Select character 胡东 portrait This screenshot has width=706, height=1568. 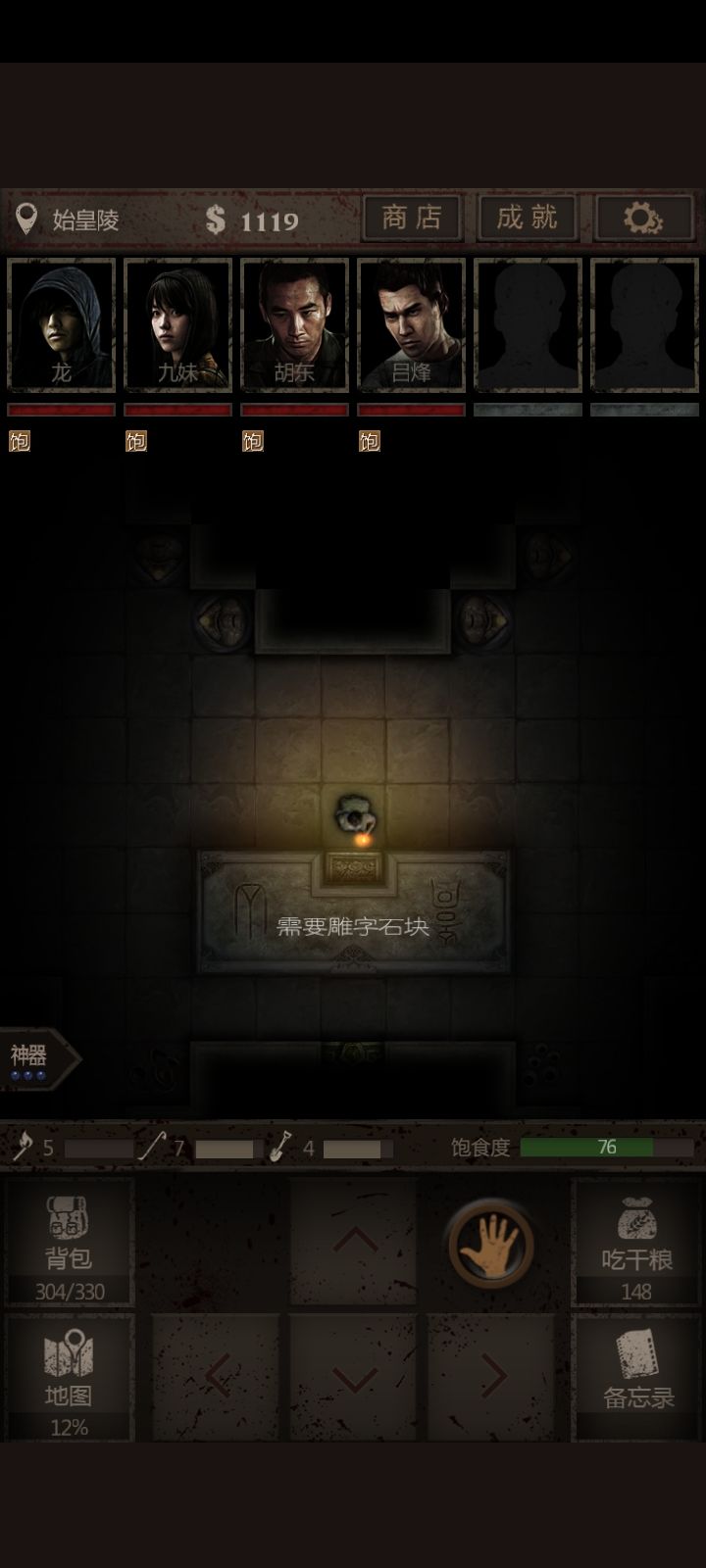click(x=294, y=324)
